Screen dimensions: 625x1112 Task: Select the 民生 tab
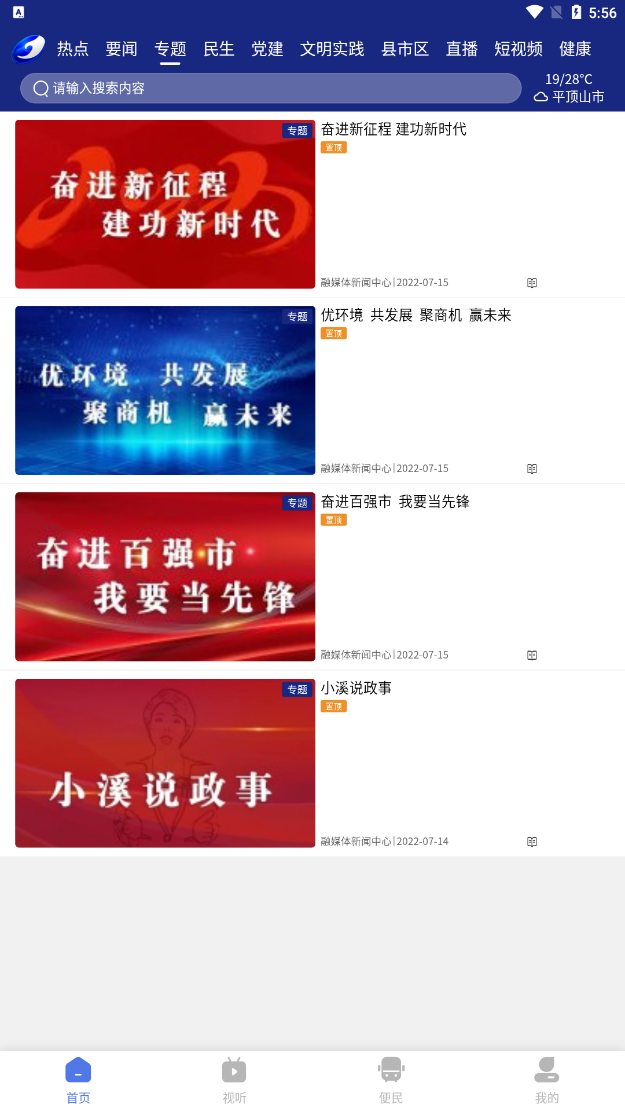(x=219, y=49)
